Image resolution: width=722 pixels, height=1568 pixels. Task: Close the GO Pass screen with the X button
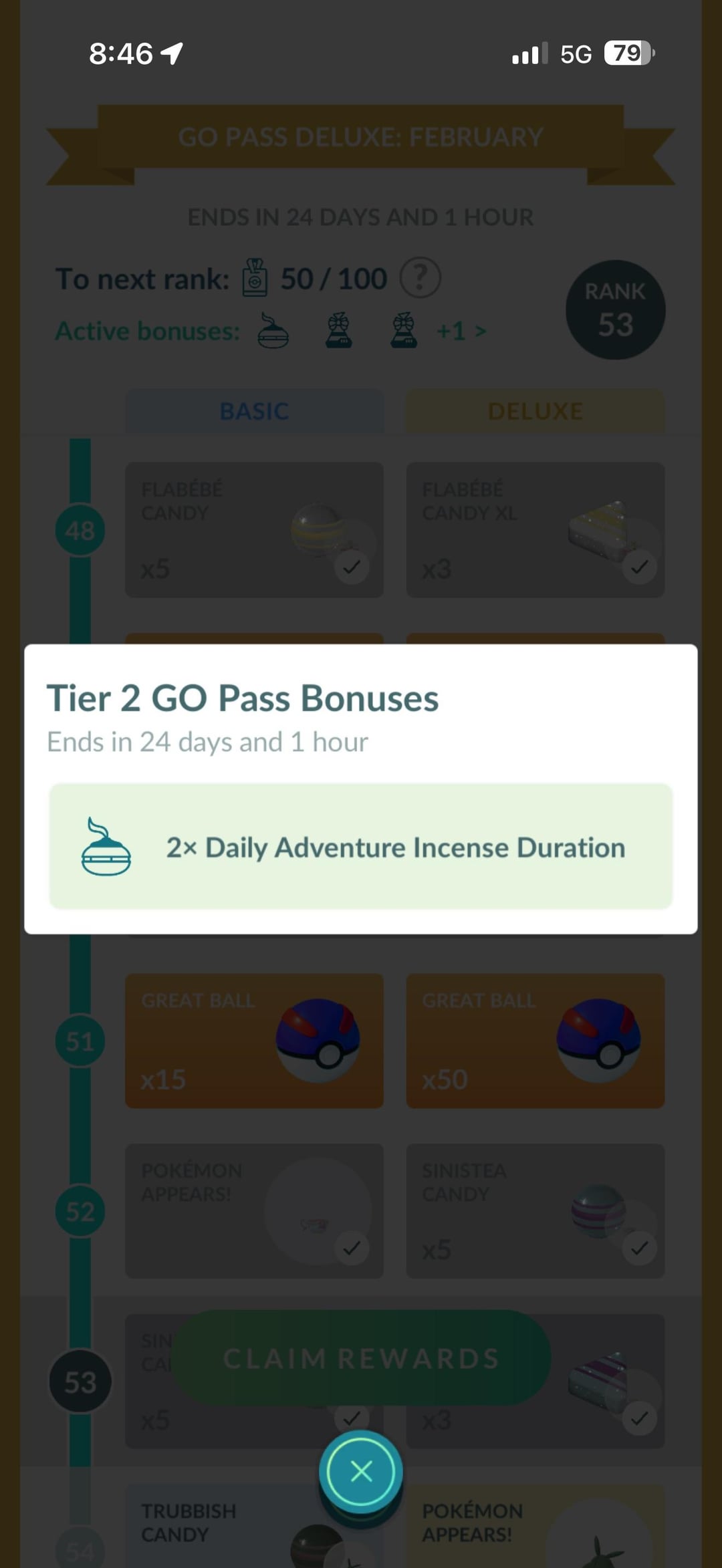click(x=361, y=1471)
